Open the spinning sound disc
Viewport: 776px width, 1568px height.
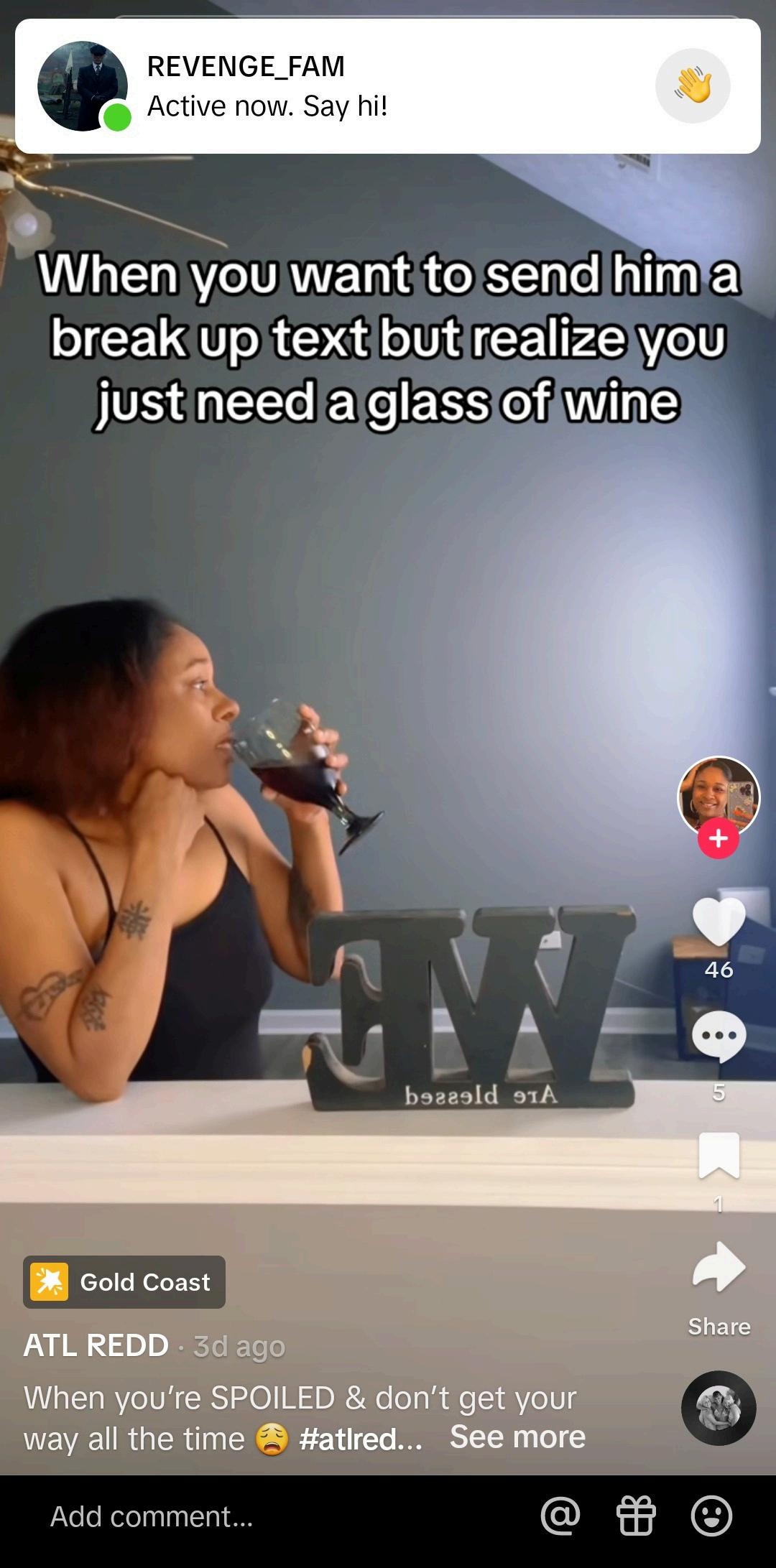tap(719, 1408)
